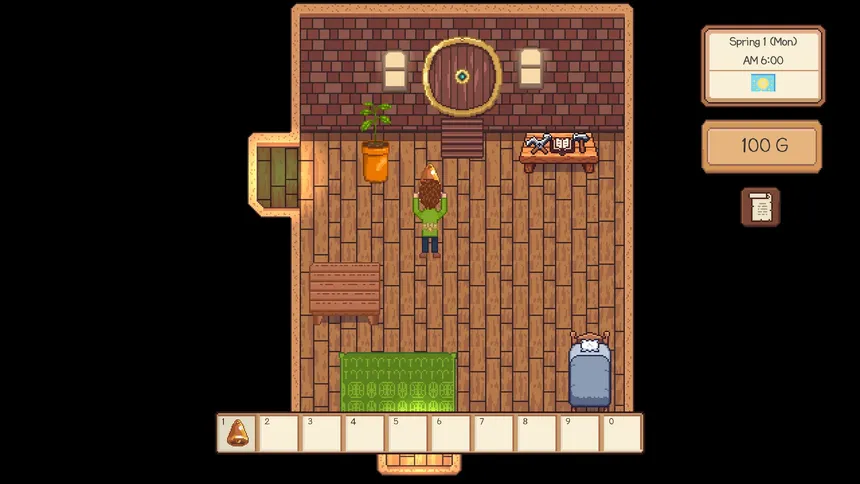Select hotbar slot 1 with the item
Screen dimensions: 860x484
238,433
